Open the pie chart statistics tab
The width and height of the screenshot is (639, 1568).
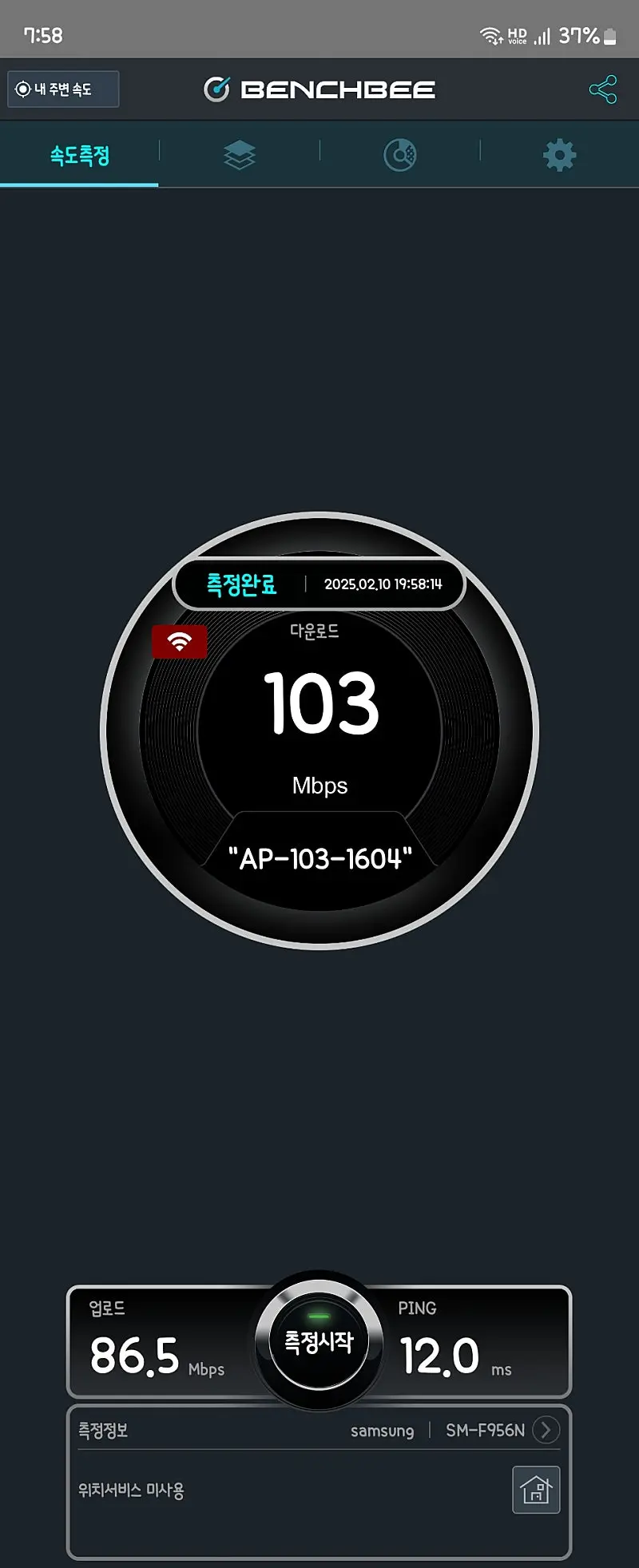tap(399, 155)
